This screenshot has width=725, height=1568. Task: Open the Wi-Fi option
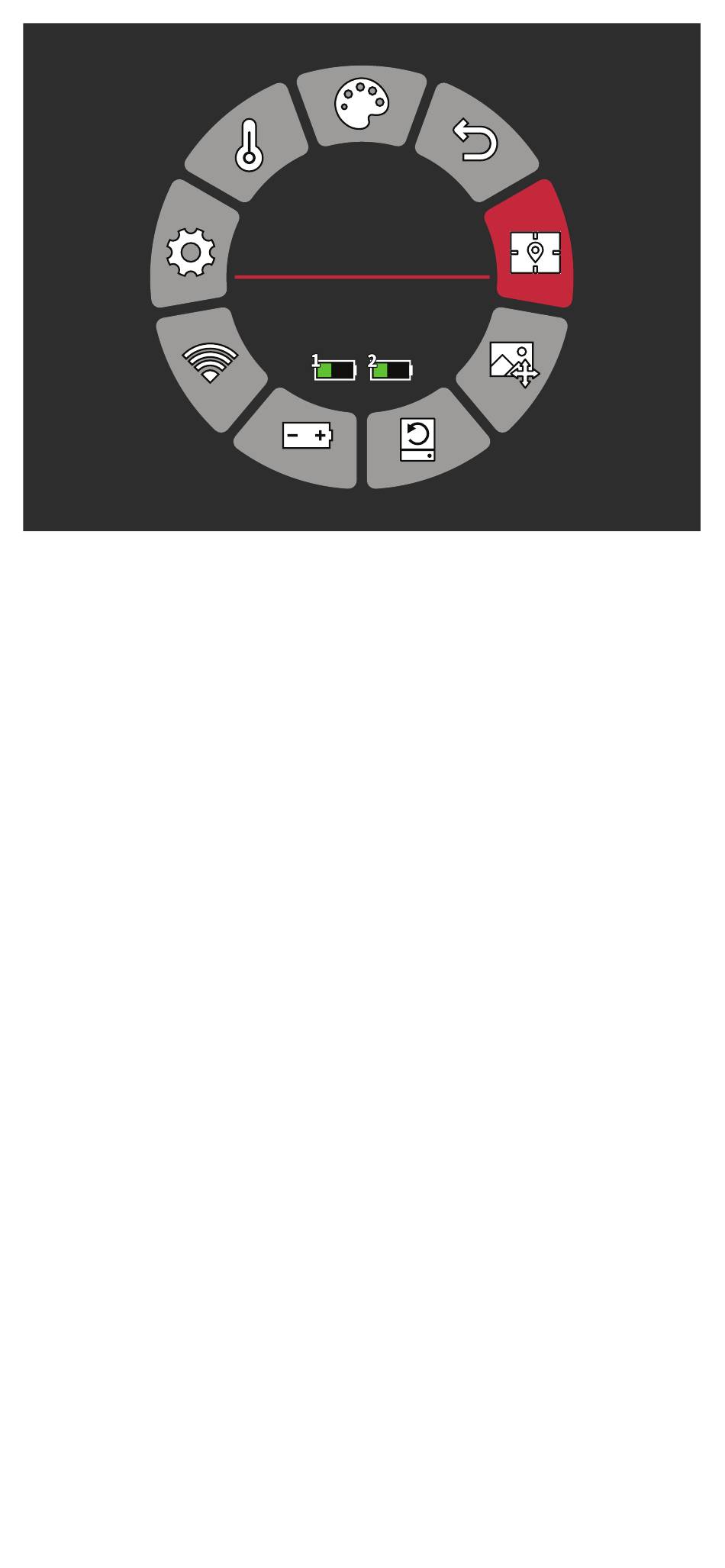(x=210, y=366)
